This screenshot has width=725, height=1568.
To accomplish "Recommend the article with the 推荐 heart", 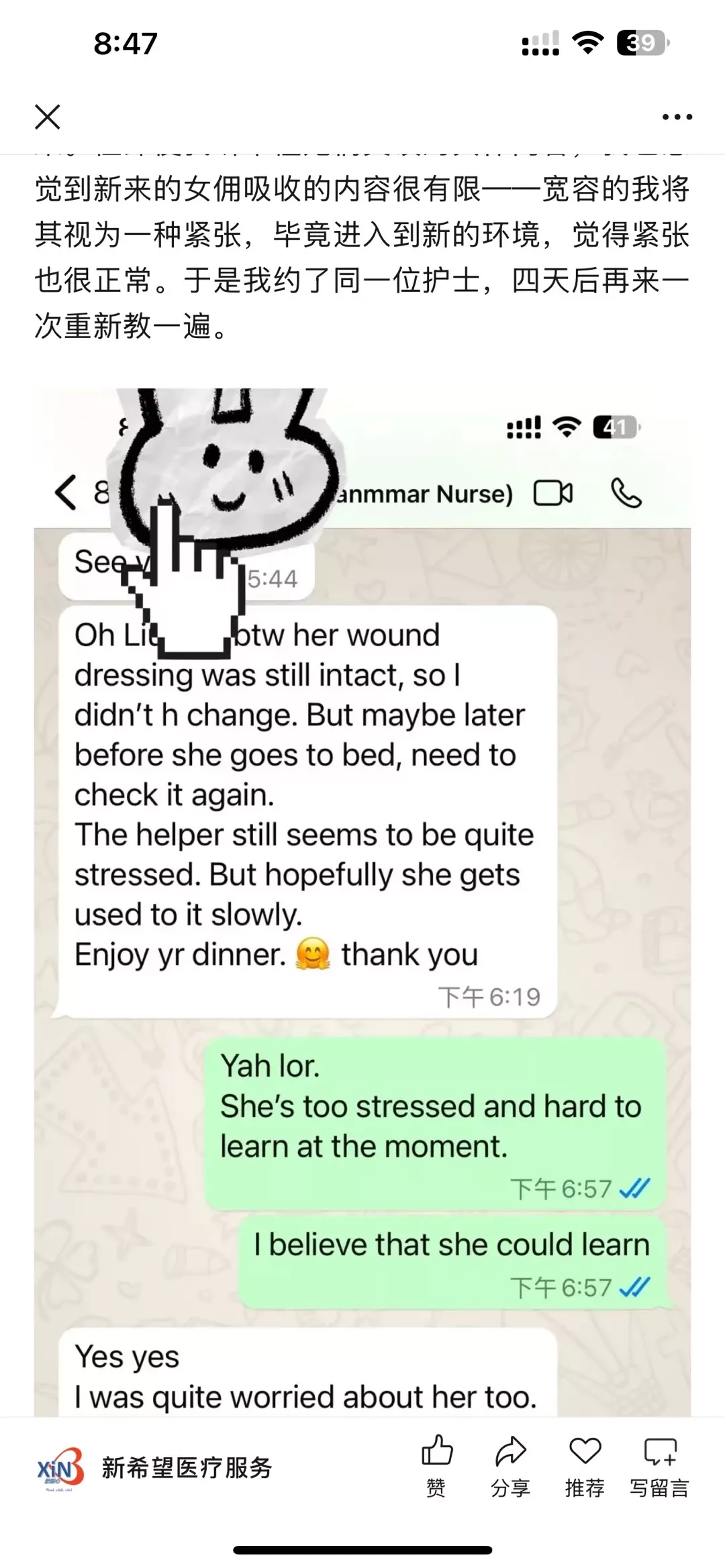I will pyautogui.click(x=585, y=1466).
